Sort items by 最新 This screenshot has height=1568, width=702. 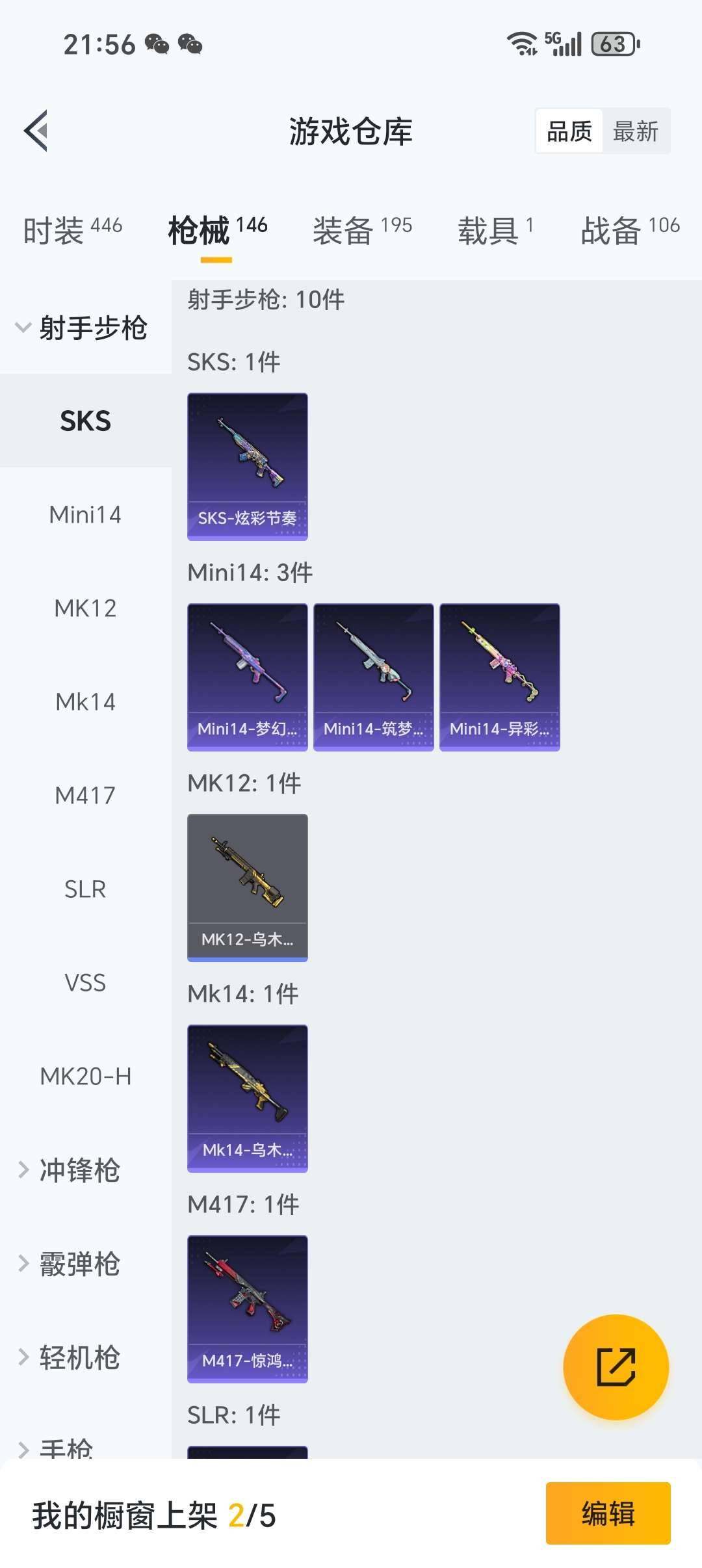pos(635,131)
